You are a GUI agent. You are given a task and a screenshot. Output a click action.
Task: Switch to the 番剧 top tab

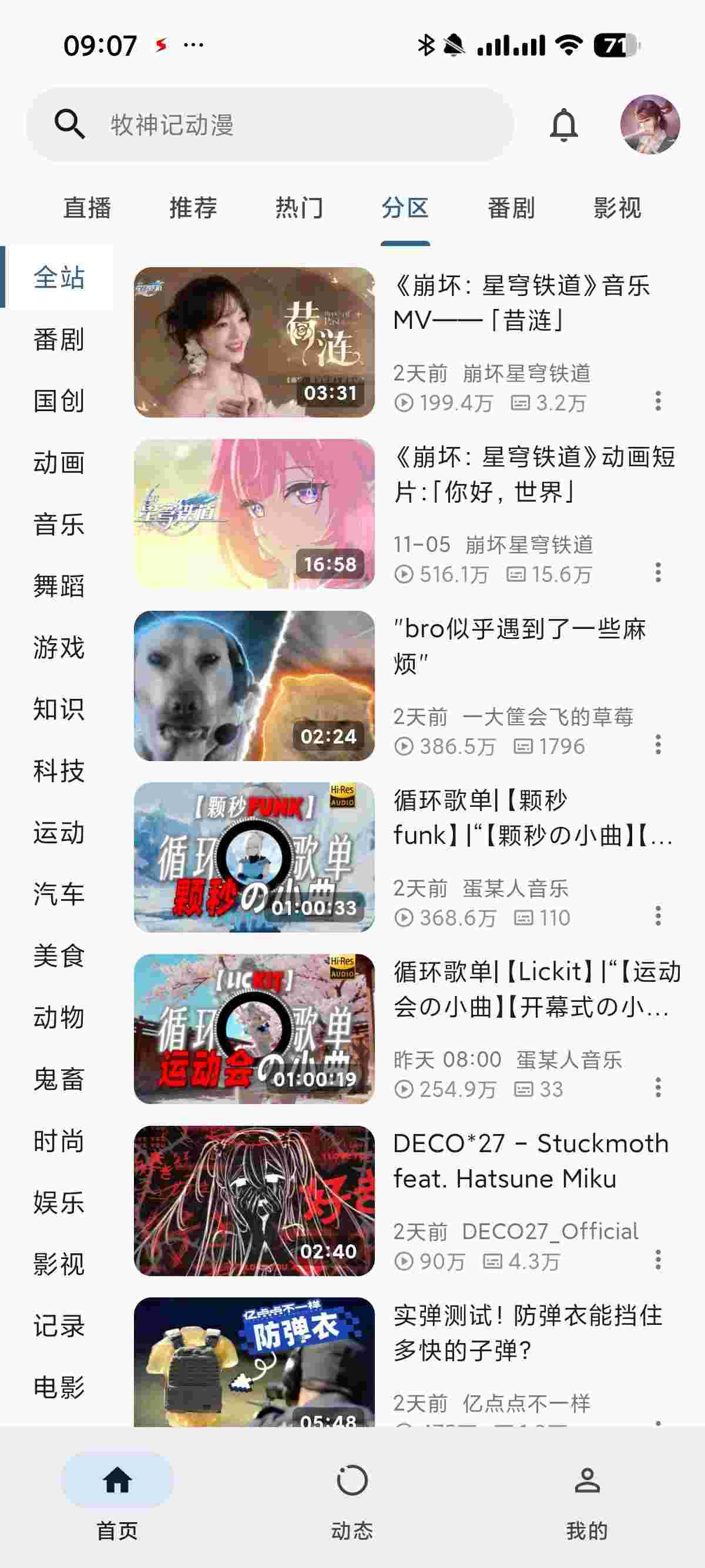tap(511, 207)
